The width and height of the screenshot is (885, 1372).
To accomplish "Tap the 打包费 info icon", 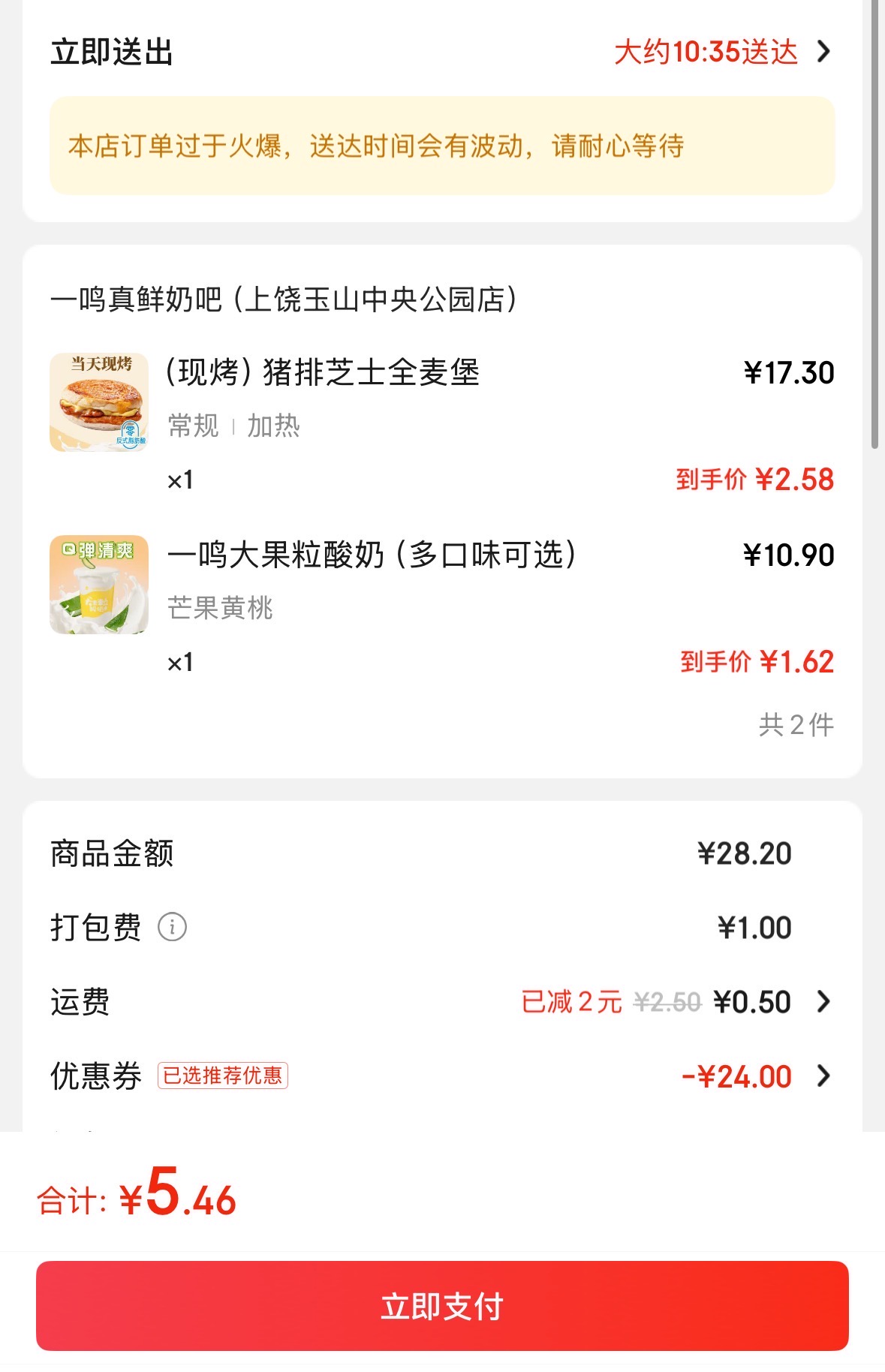I will coord(172,927).
